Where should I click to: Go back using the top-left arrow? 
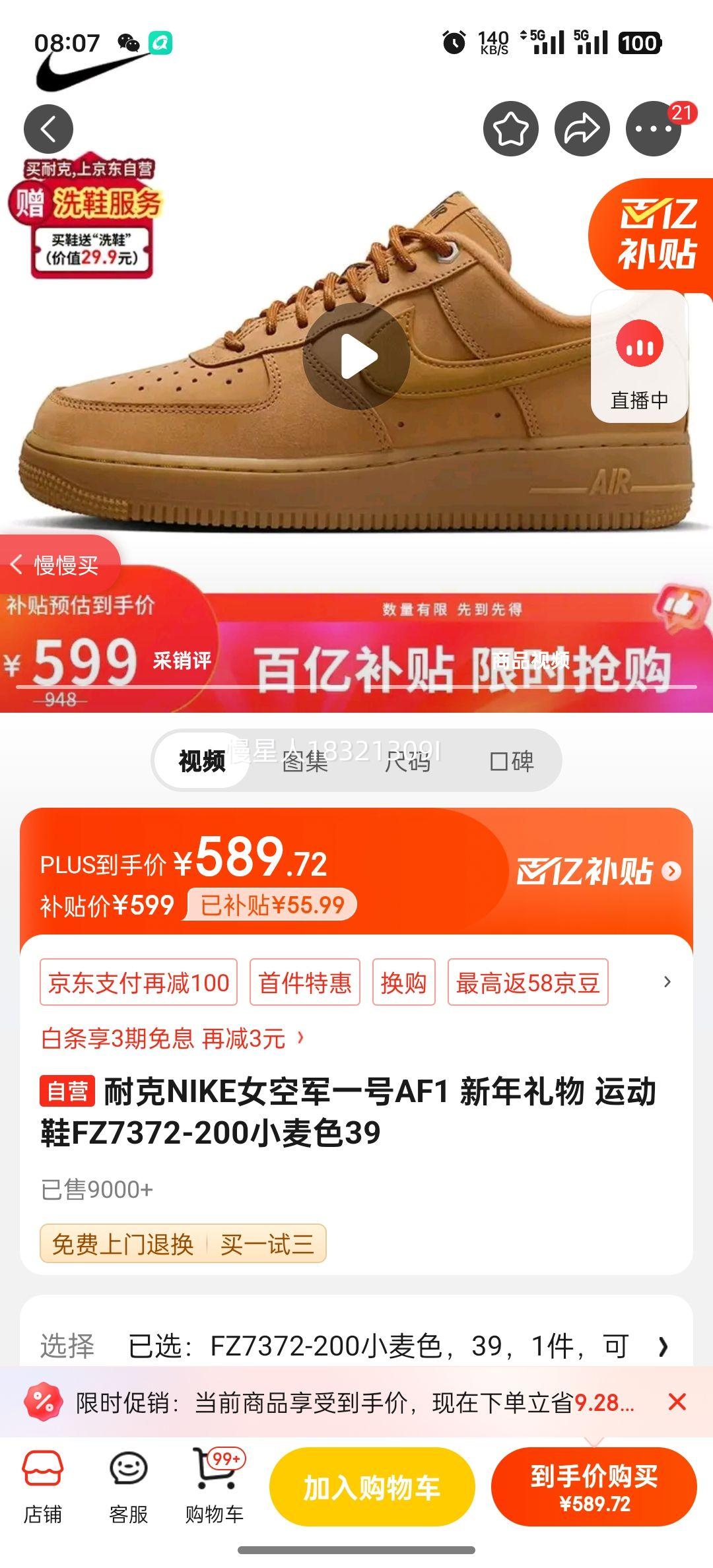point(48,129)
